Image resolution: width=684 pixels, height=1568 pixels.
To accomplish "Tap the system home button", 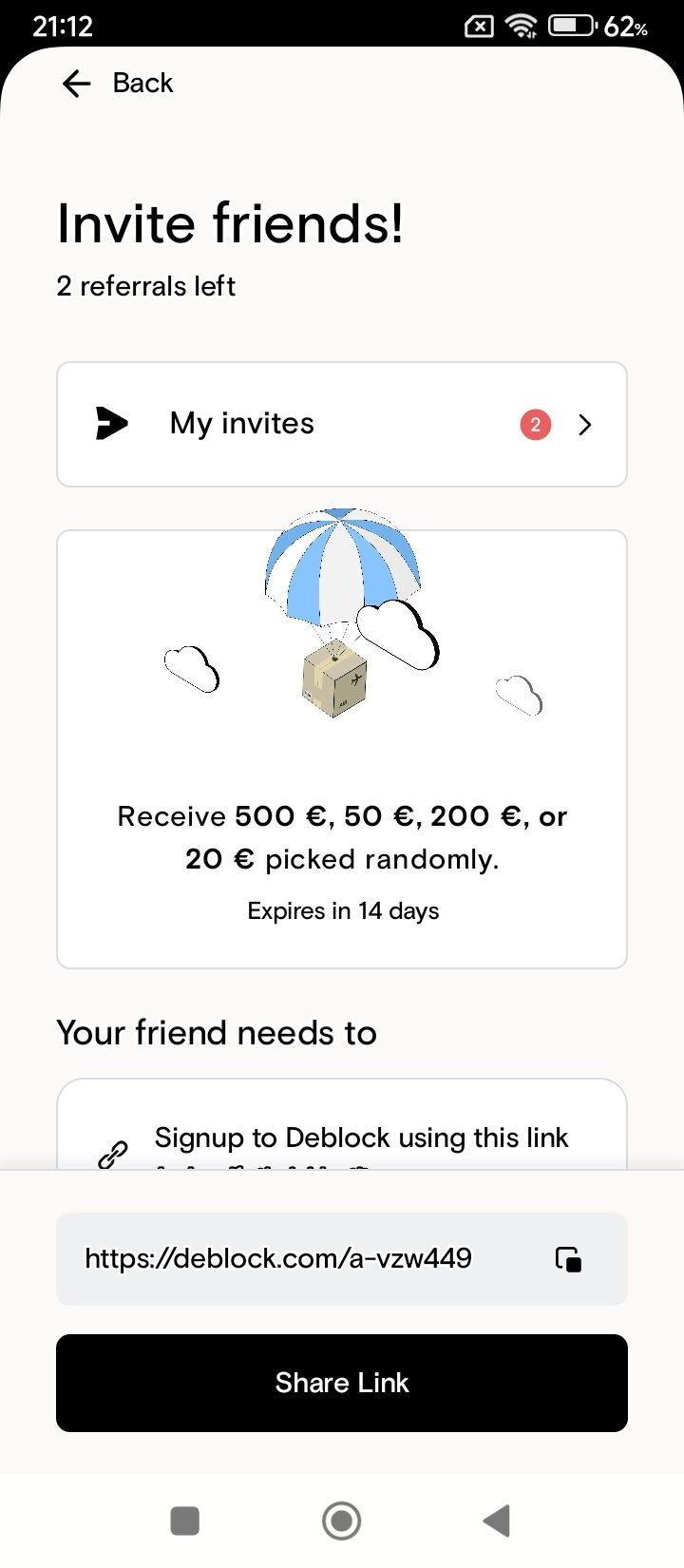I will click(x=342, y=1520).
